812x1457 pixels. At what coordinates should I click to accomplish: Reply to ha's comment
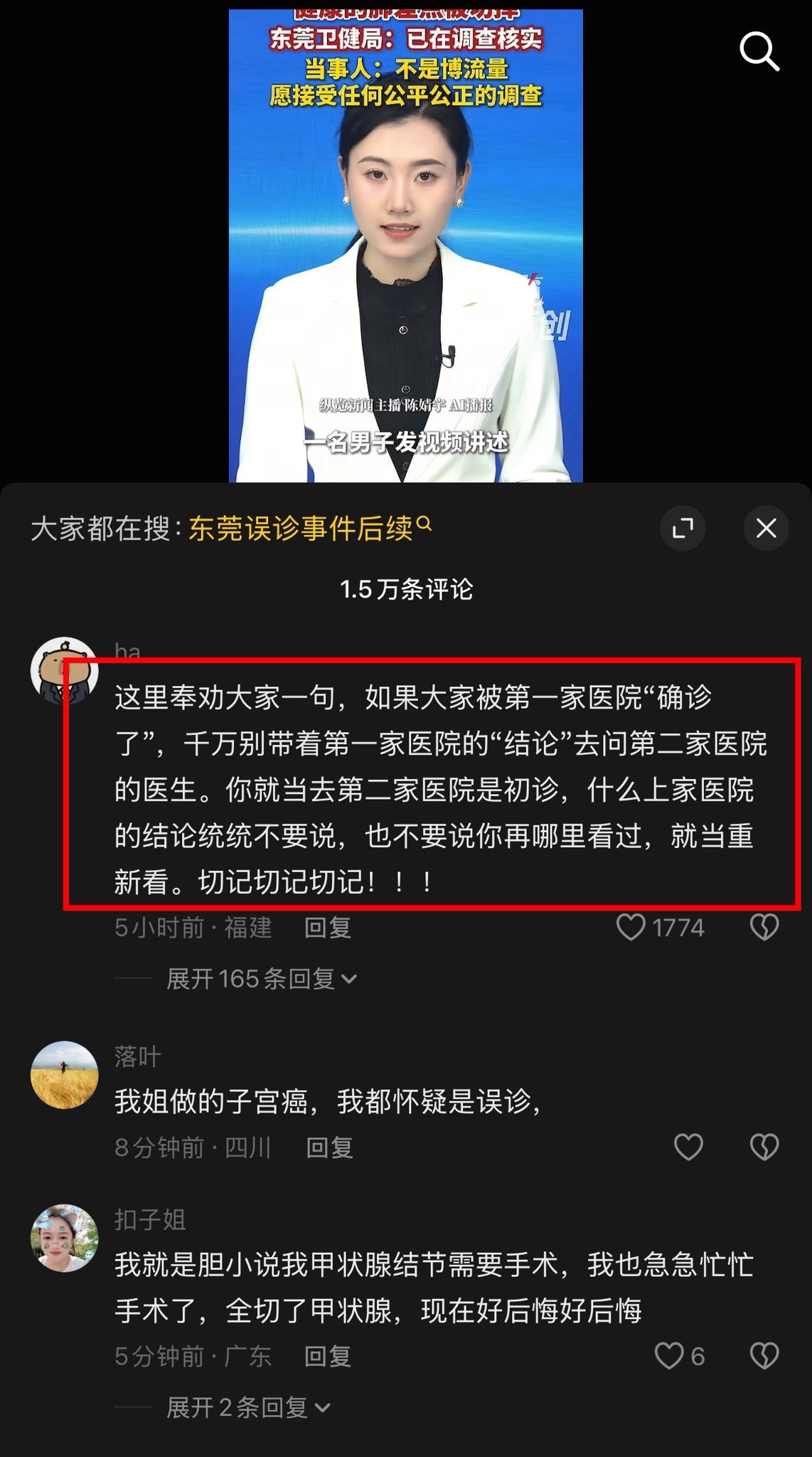[x=327, y=928]
